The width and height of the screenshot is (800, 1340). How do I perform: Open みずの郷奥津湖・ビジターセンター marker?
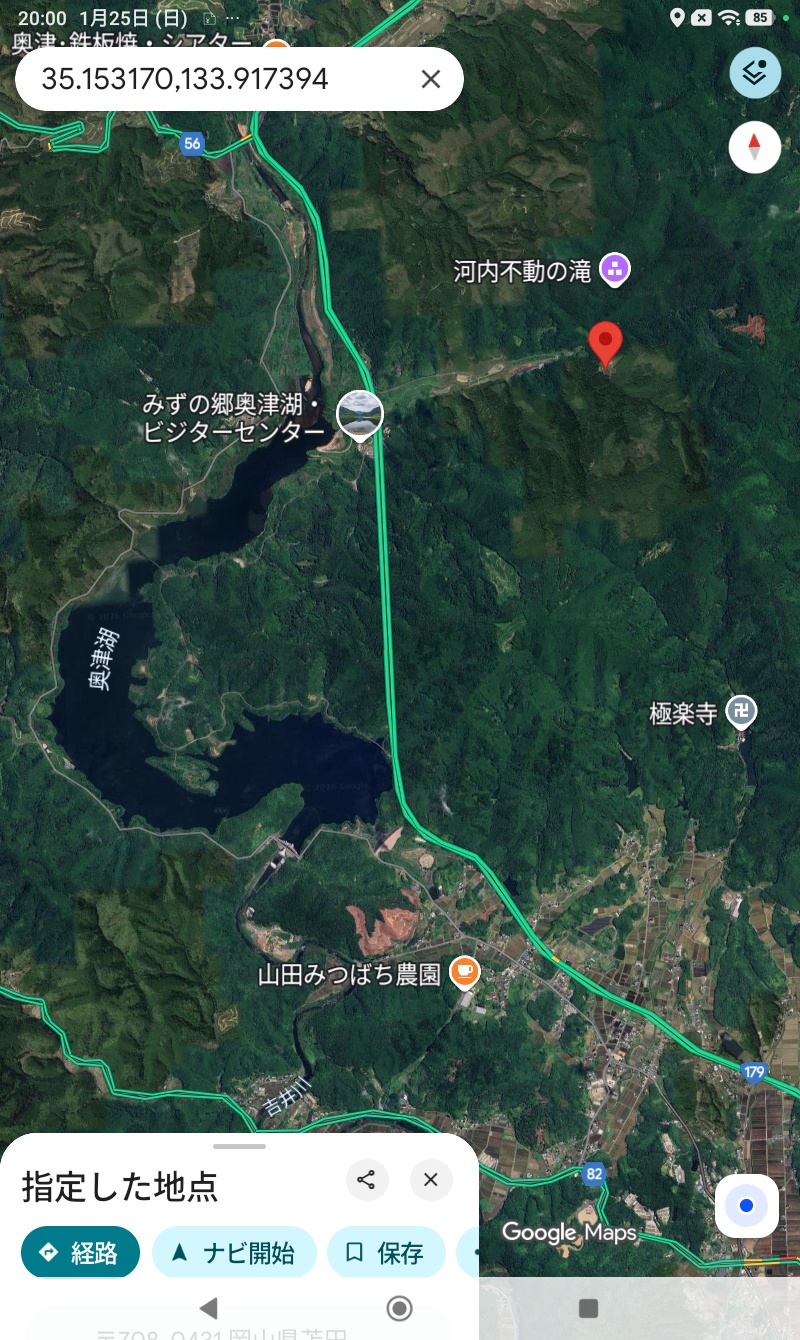360,414
